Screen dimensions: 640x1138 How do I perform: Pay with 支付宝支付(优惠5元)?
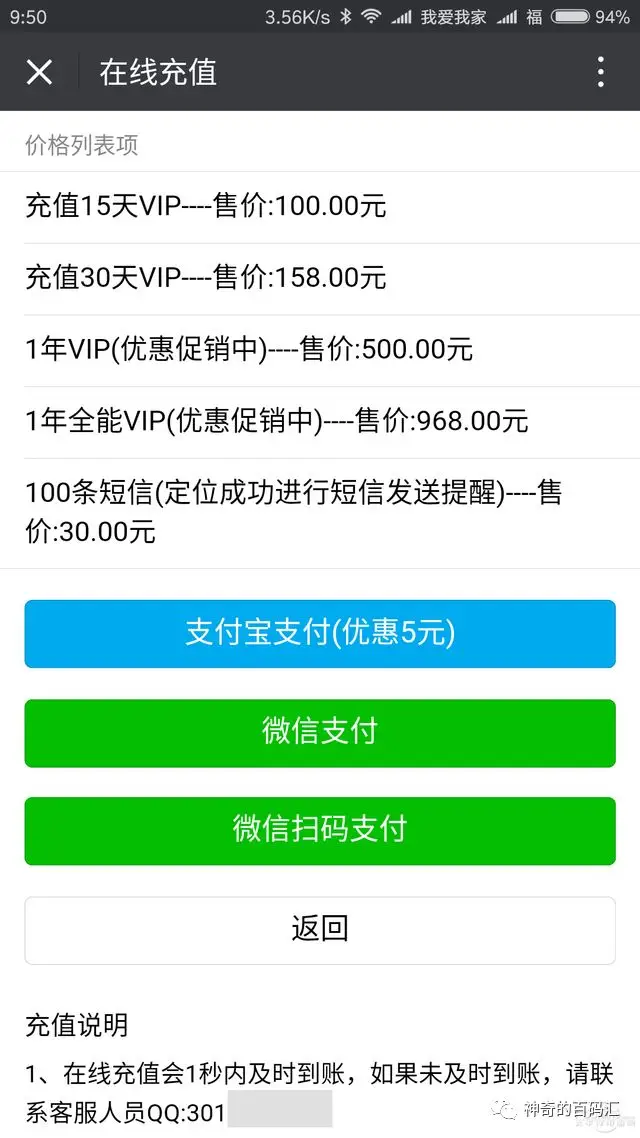pos(320,634)
